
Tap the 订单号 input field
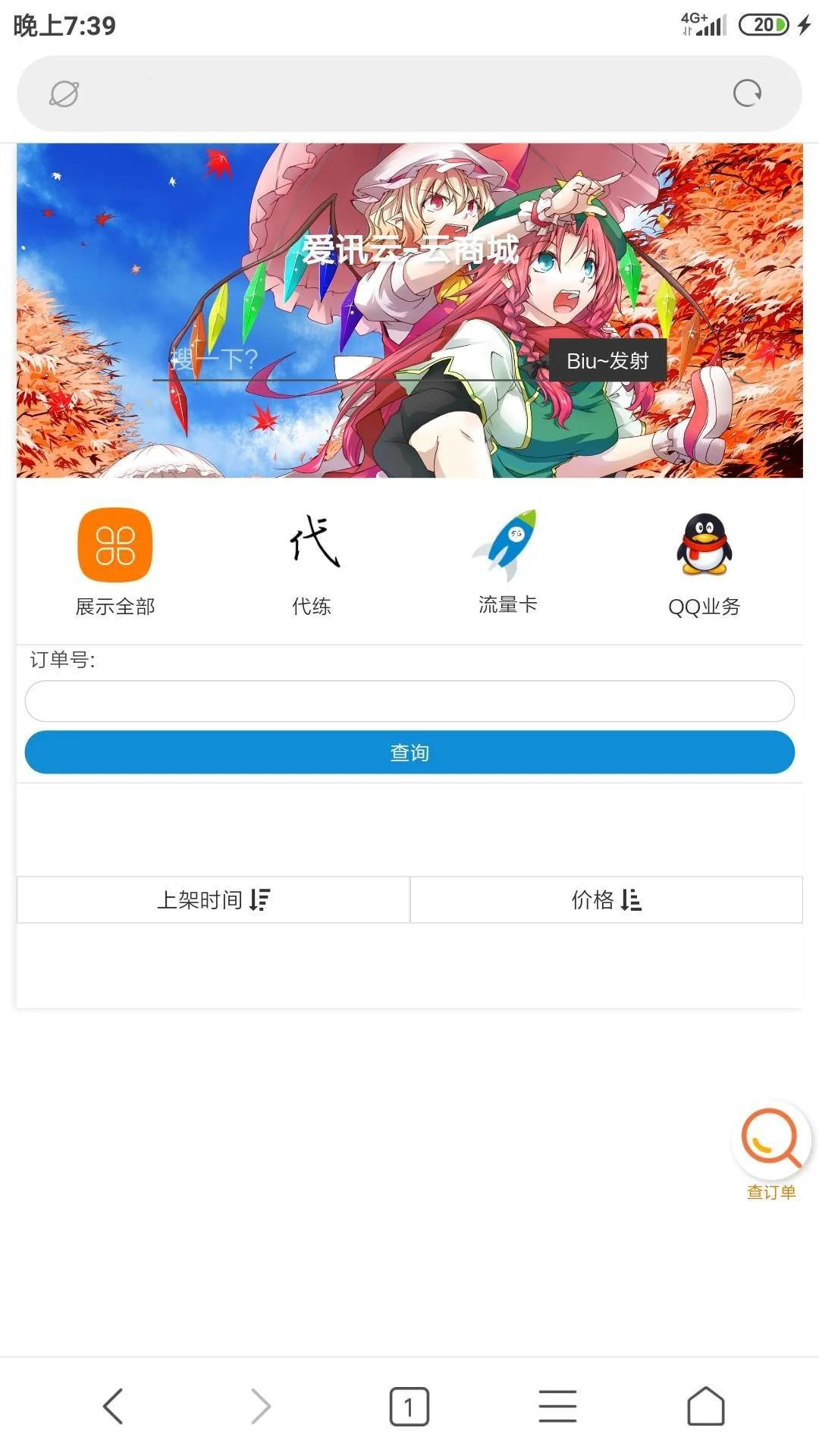(409, 701)
